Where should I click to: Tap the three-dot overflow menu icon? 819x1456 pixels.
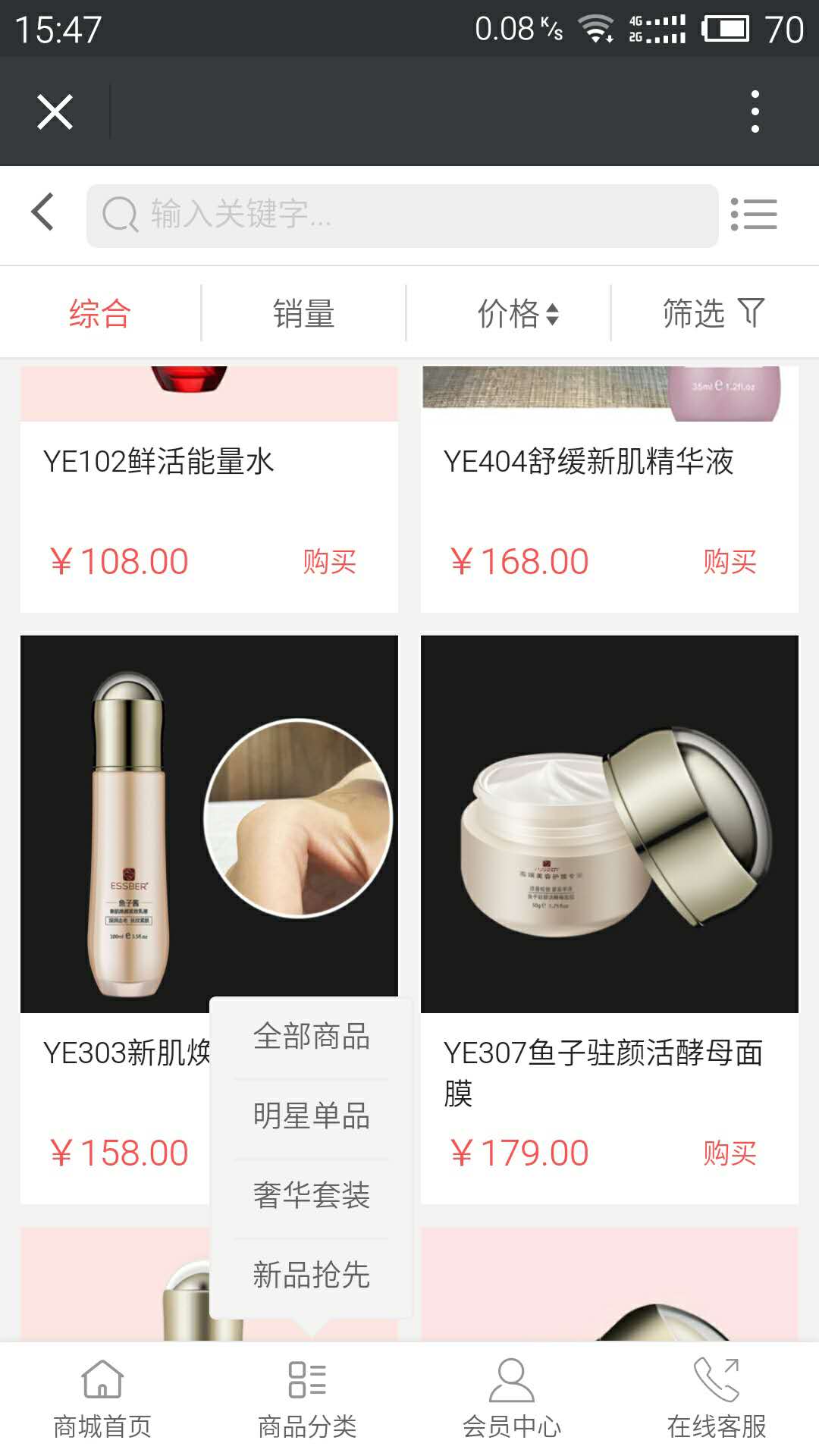(755, 111)
